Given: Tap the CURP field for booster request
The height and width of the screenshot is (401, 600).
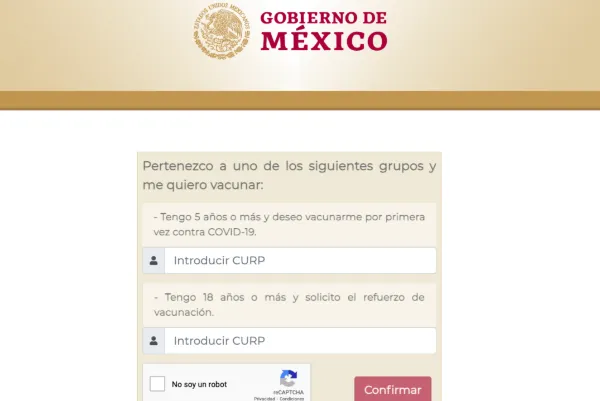Looking at the screenshot, I should (x=300, y=341).
